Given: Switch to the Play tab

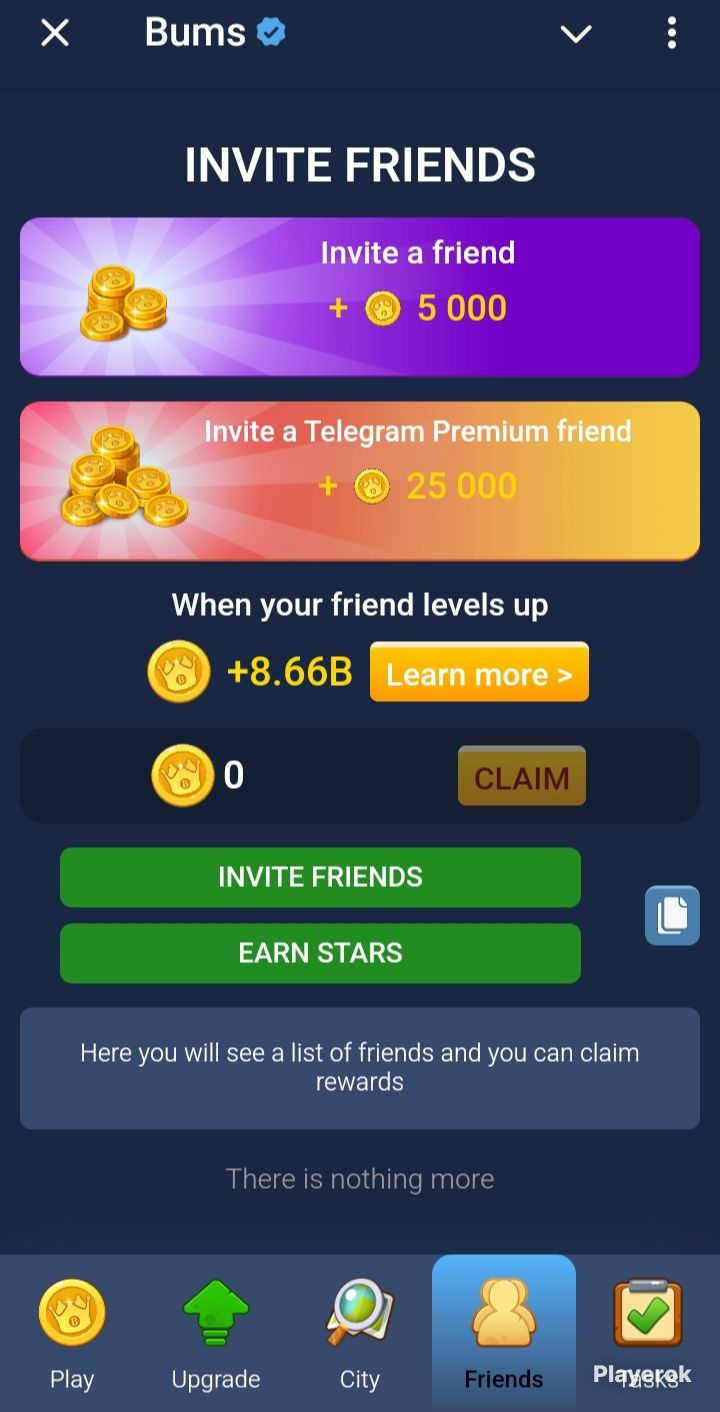Looking at the screenshot, I should (x=72, y=1335).
